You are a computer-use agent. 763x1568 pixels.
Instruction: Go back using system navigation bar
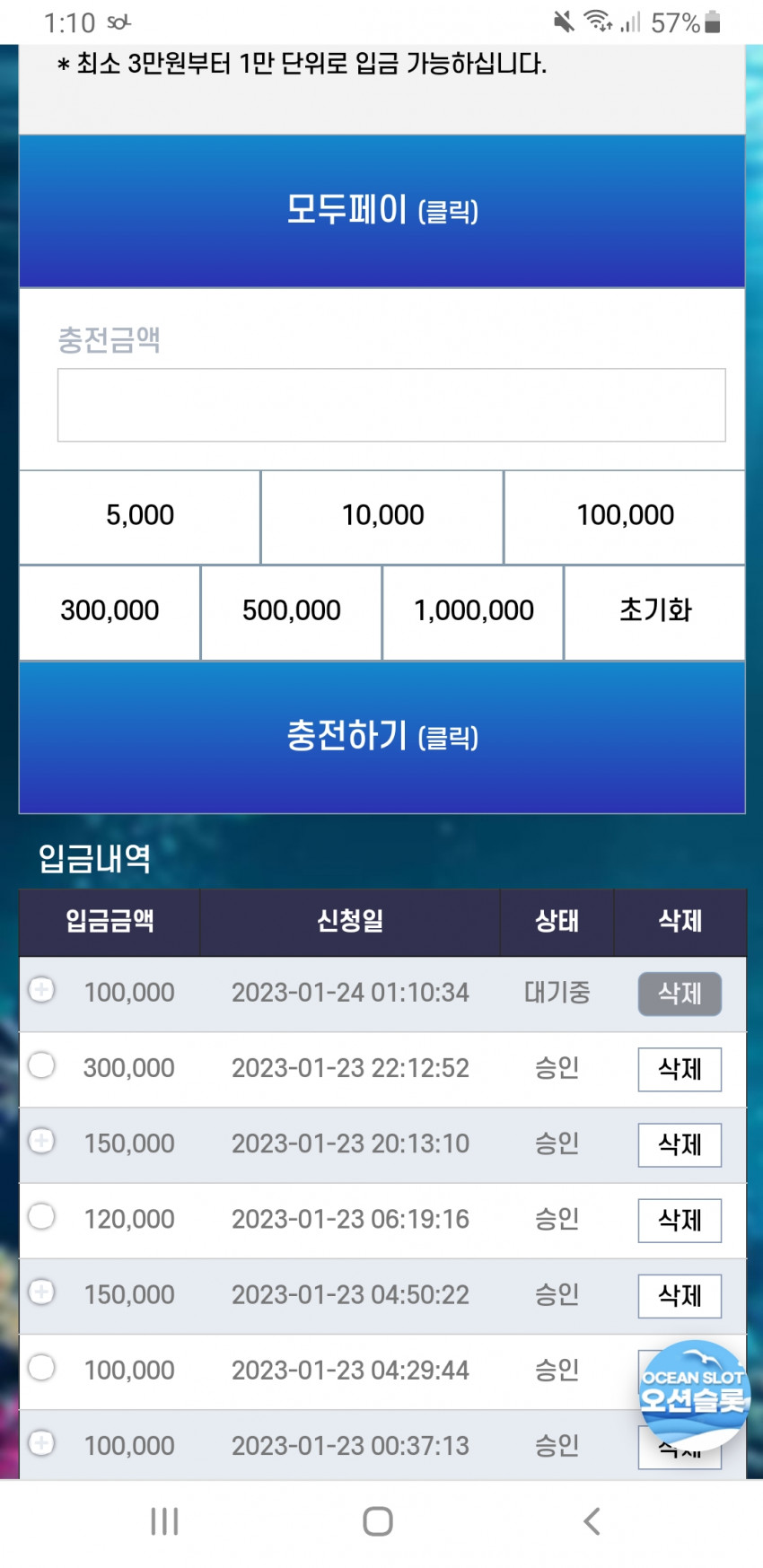[592, 1521]
